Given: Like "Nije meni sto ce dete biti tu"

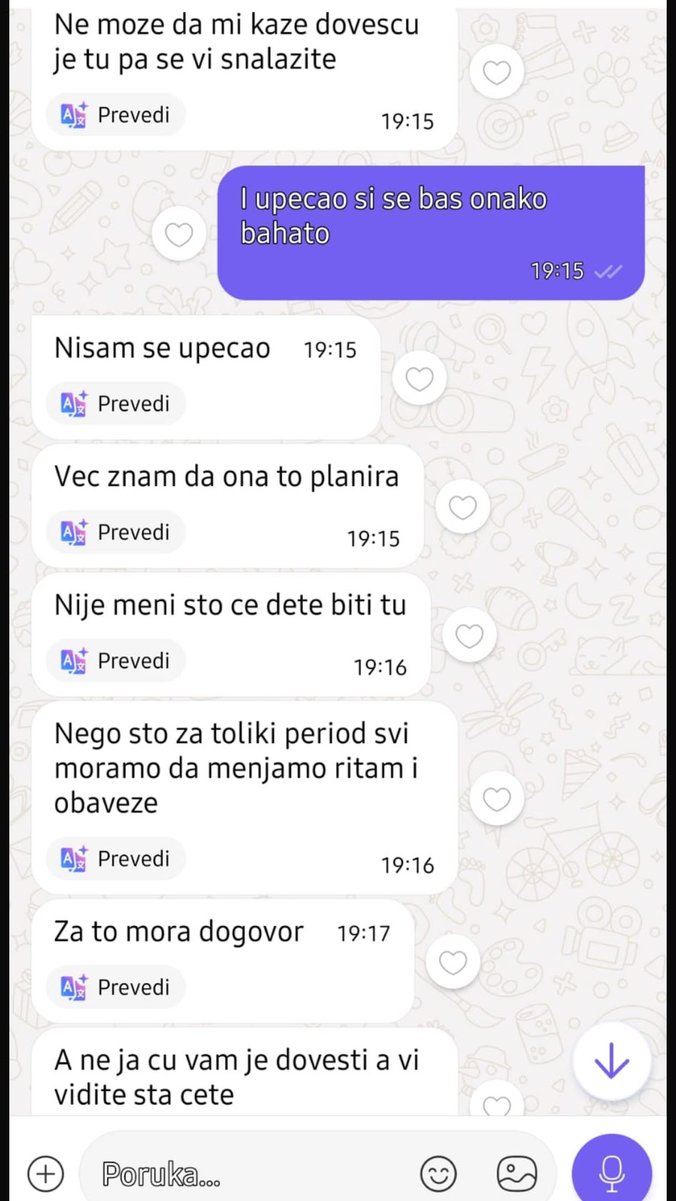Looking at the screenshot, I should (469, 635).
